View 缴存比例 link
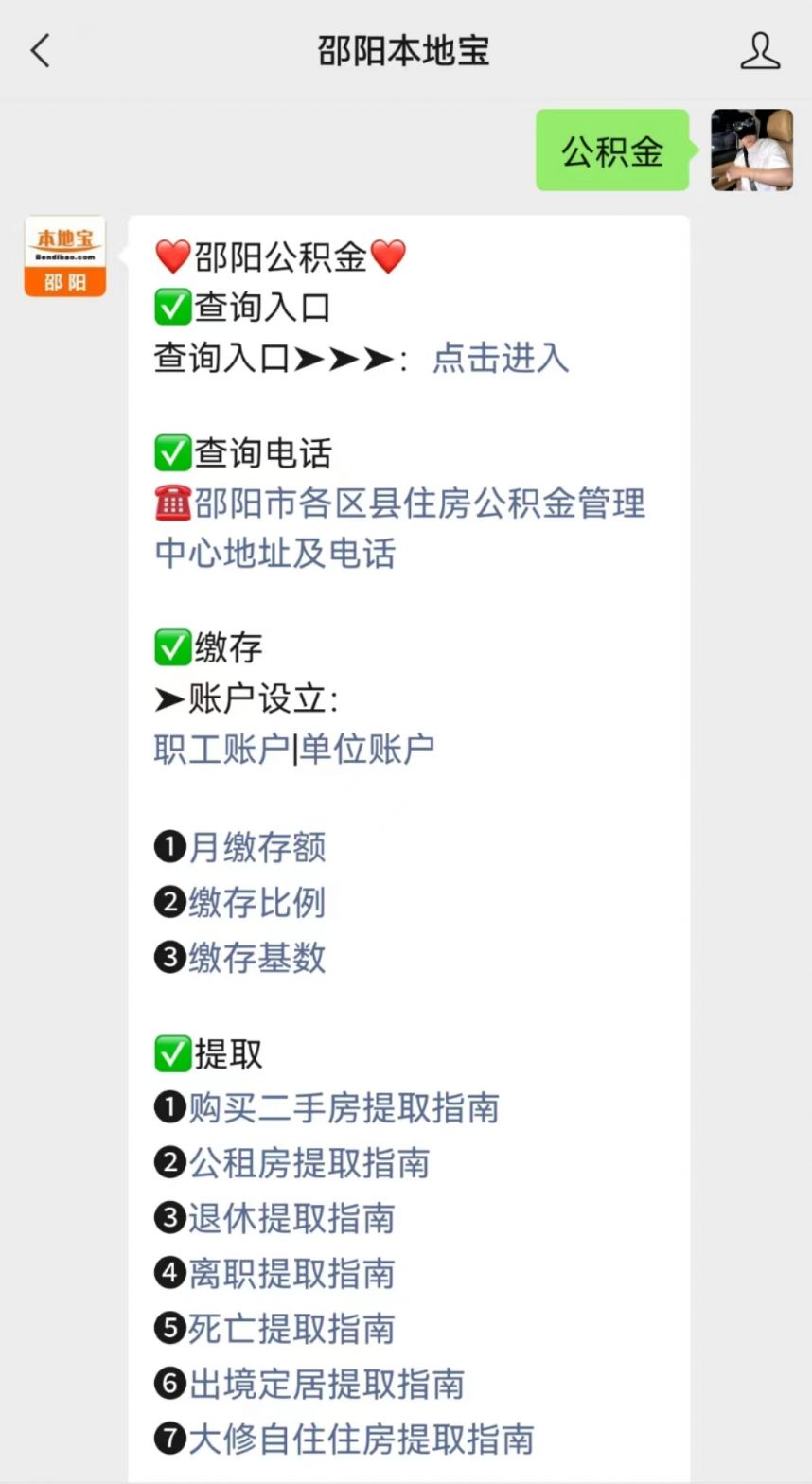 pos(256,903)
